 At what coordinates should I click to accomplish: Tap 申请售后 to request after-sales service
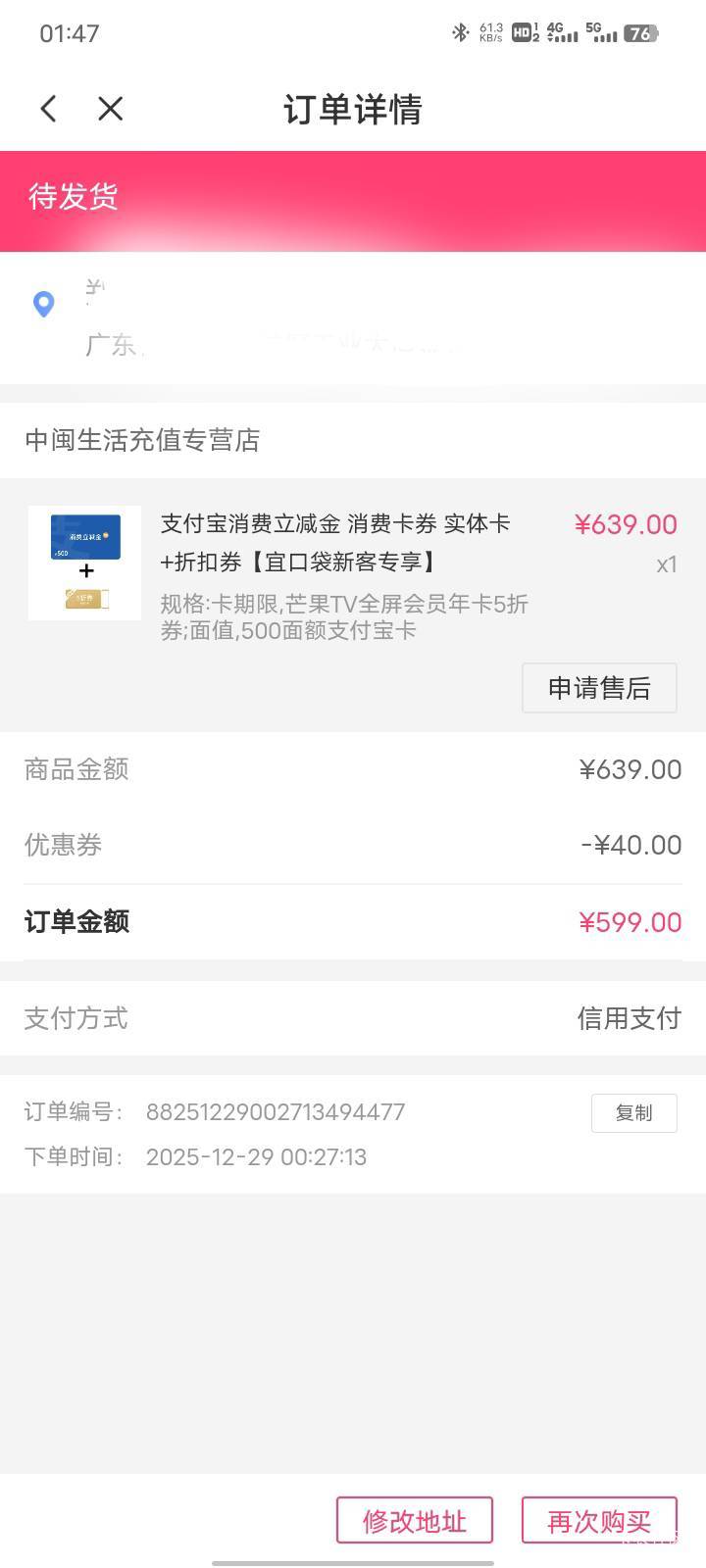click(x=598, y=688)
